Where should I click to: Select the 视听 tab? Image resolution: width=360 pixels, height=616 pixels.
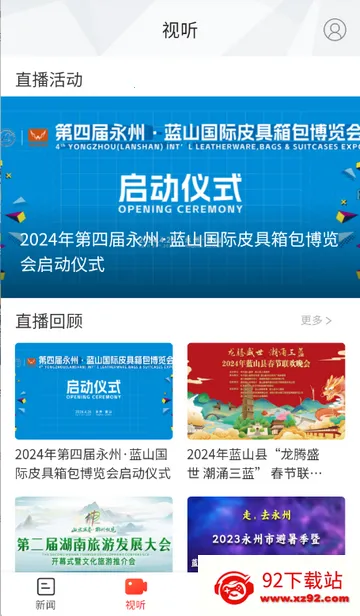coord(136,593)
